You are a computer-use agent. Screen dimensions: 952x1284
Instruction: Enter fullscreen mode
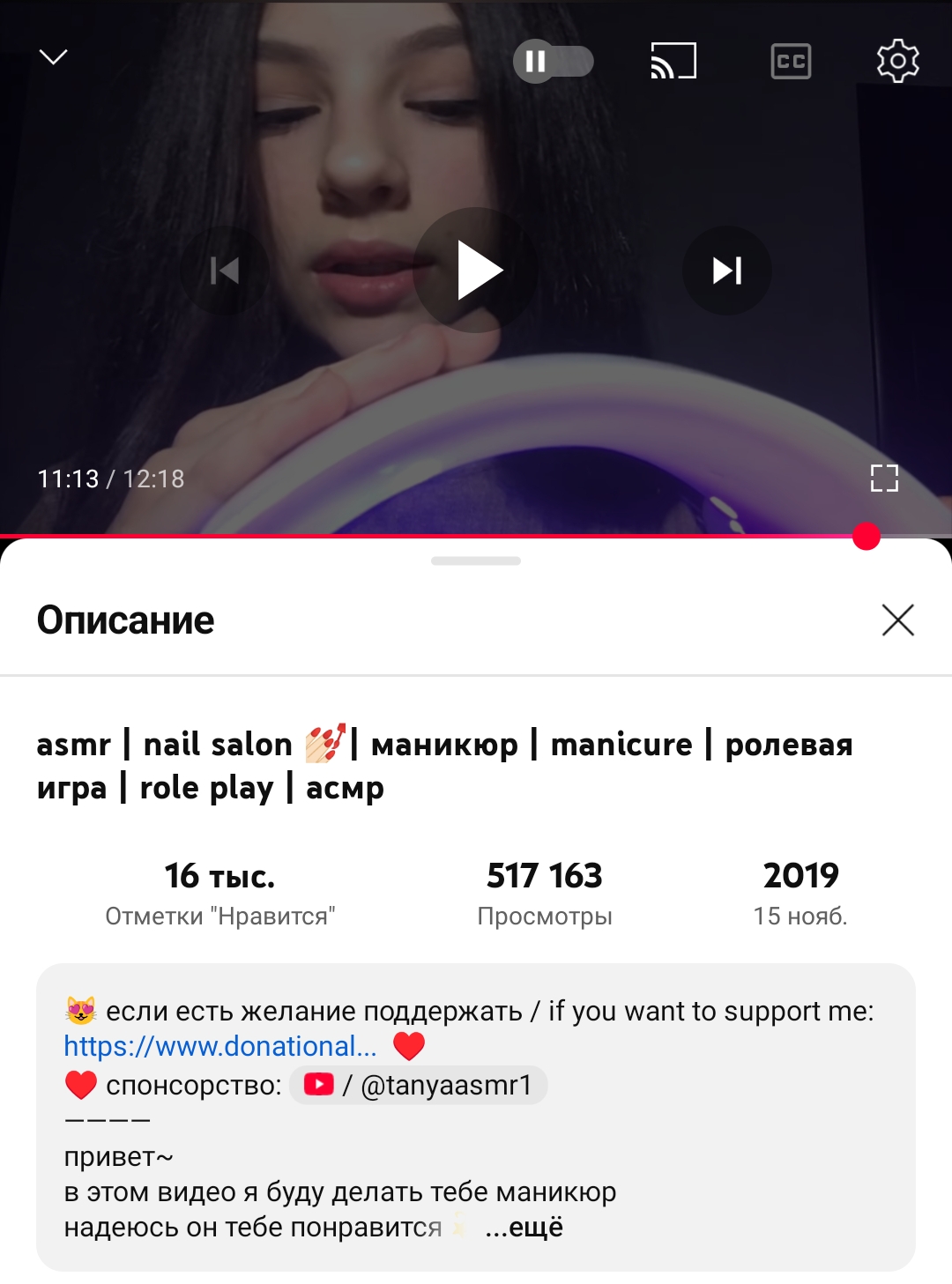(x=884, y=479)
